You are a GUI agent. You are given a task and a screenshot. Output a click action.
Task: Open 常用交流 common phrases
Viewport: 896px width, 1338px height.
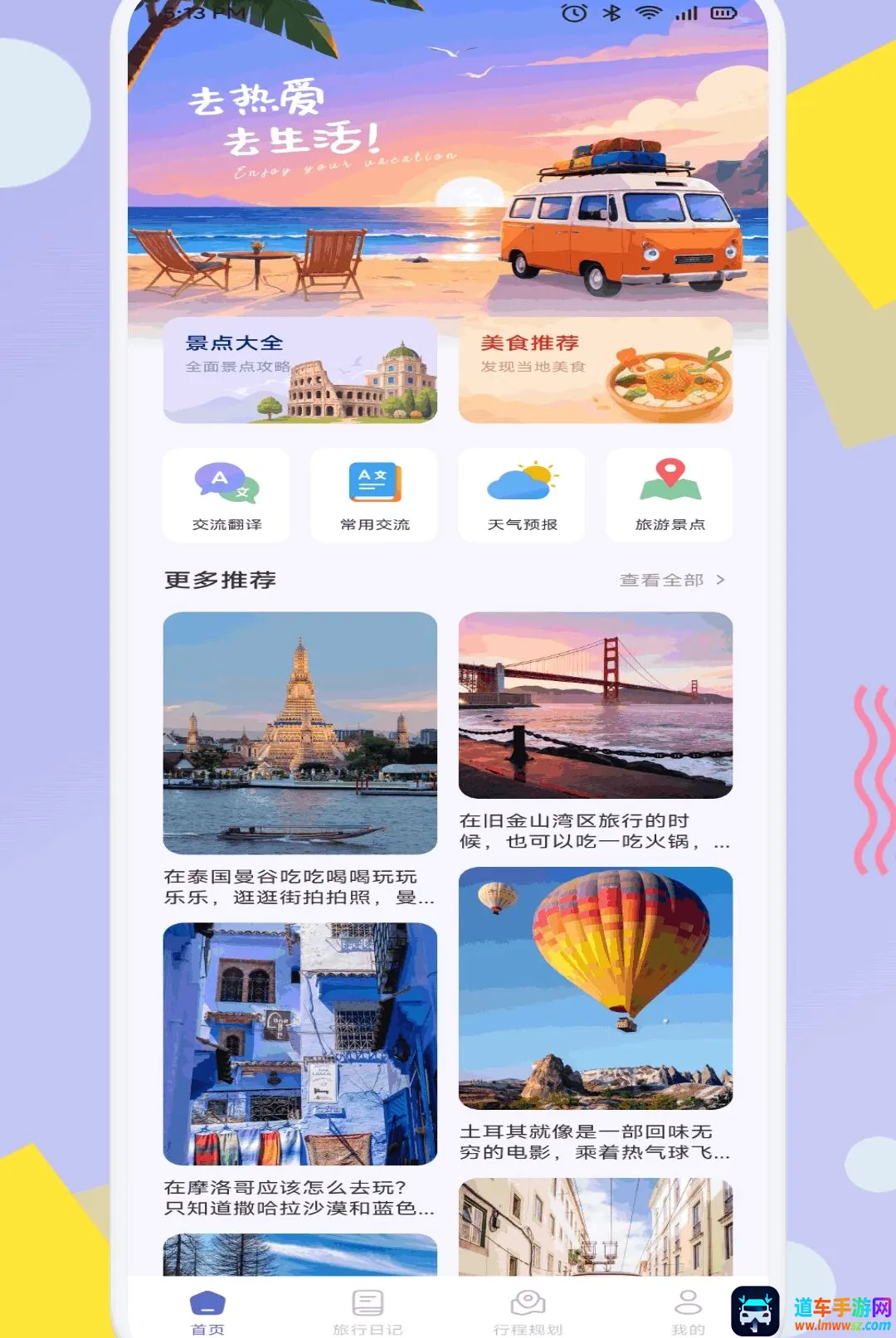(374, 495)
